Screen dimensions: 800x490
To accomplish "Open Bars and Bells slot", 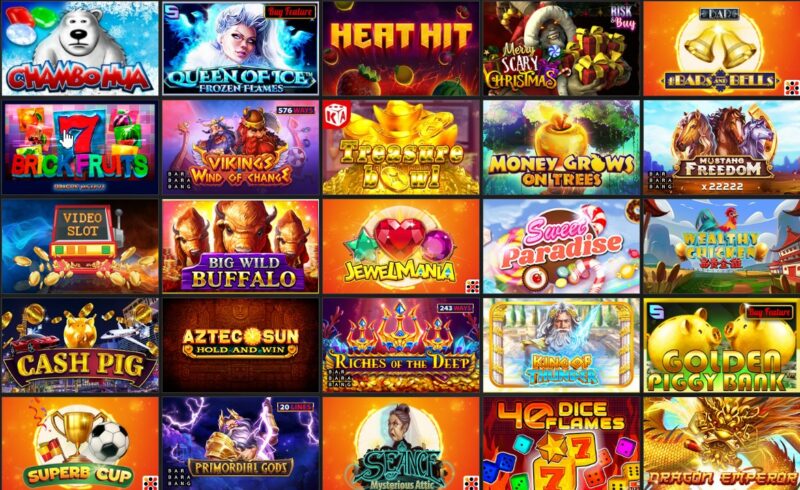I will pyautogui.click(x=721, y=48).
